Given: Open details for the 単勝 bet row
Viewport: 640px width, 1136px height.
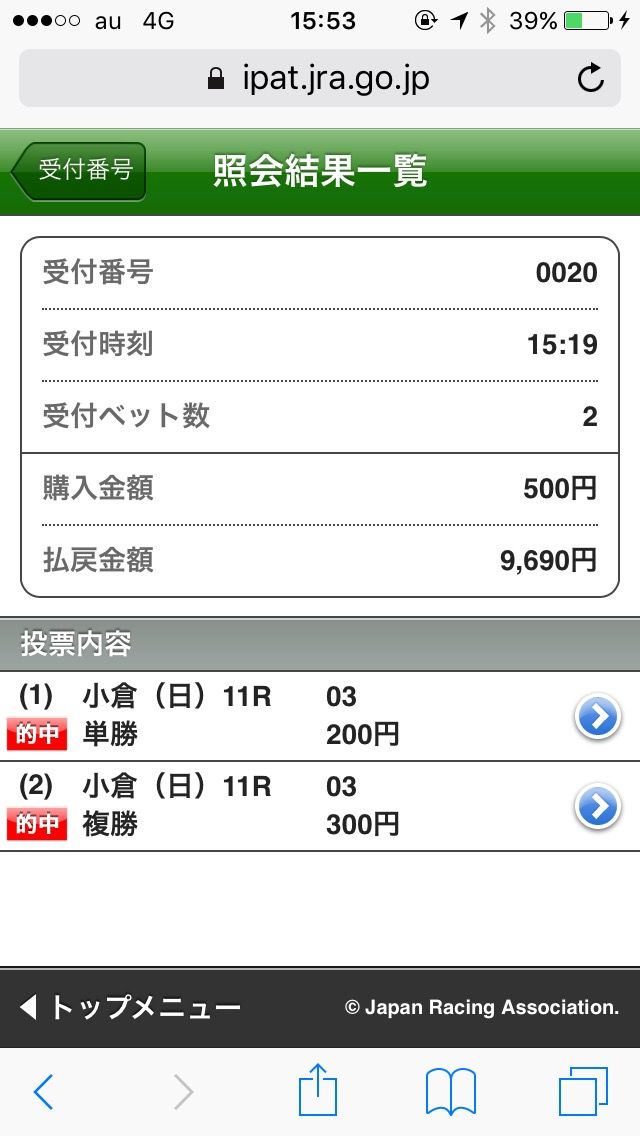Looking at the screenshot, I should tap(598, 717).
